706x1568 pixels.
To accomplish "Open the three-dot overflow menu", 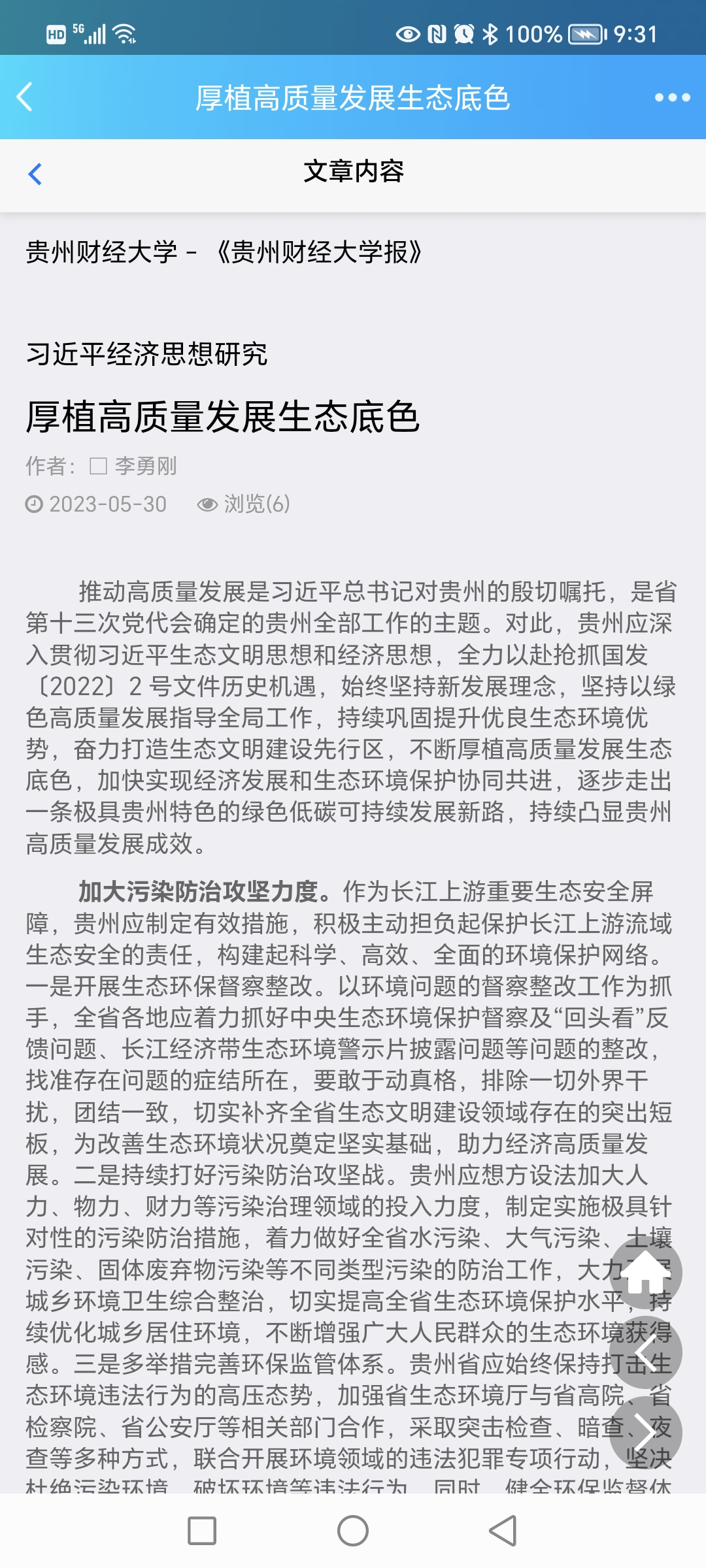I will tap(672, 97).
